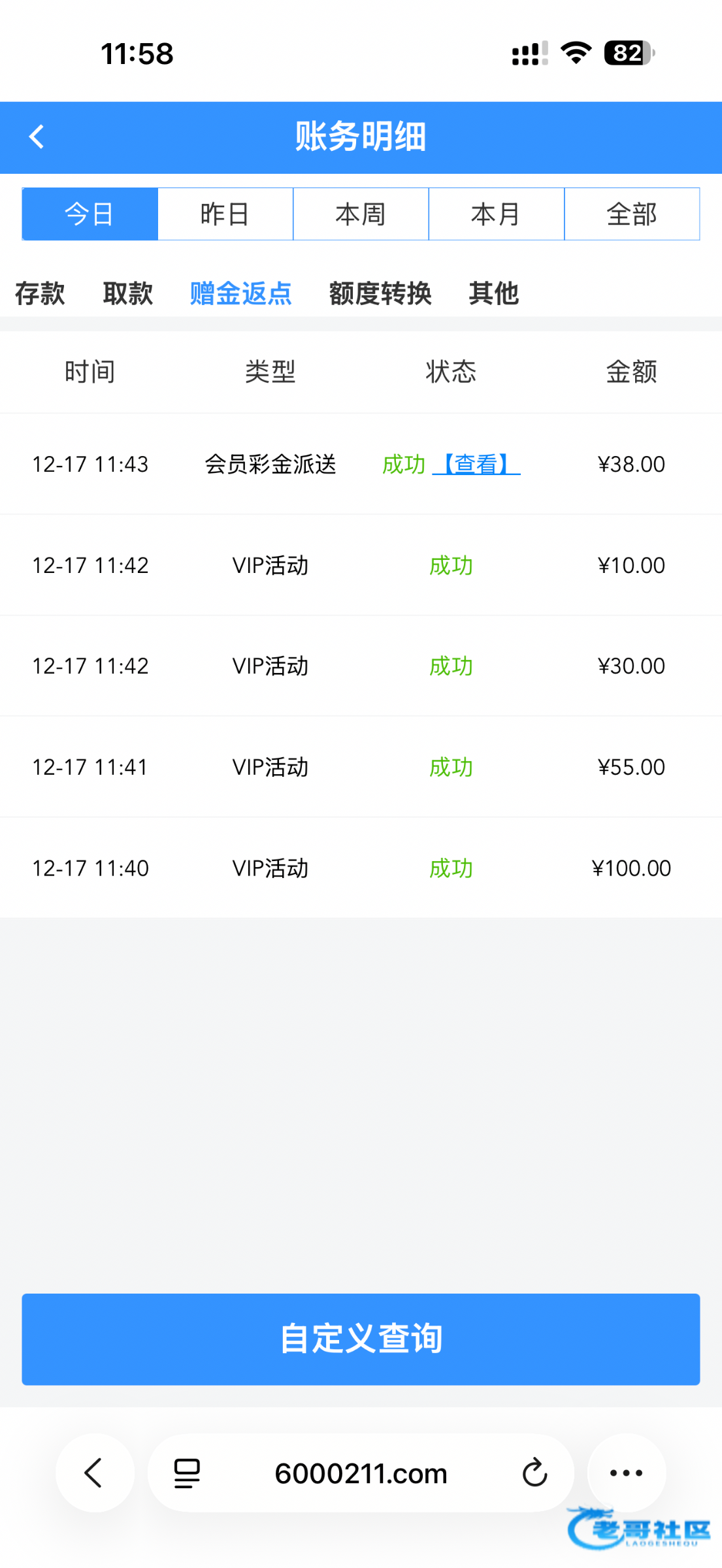Tap 【查看】 link for 会员彩金派送
The width and height of the screenshot is (722, 1568).
[x=476, y=465]
